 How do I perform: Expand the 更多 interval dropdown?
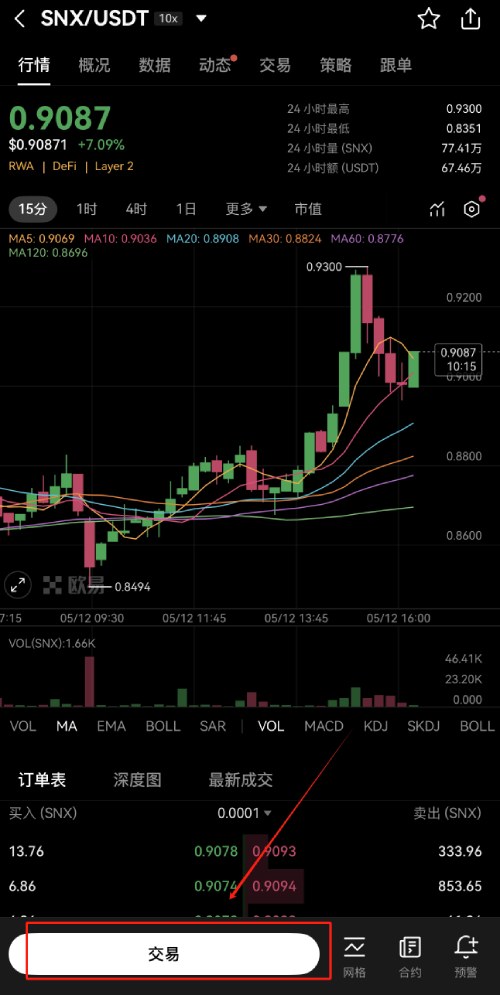[246, 209]
